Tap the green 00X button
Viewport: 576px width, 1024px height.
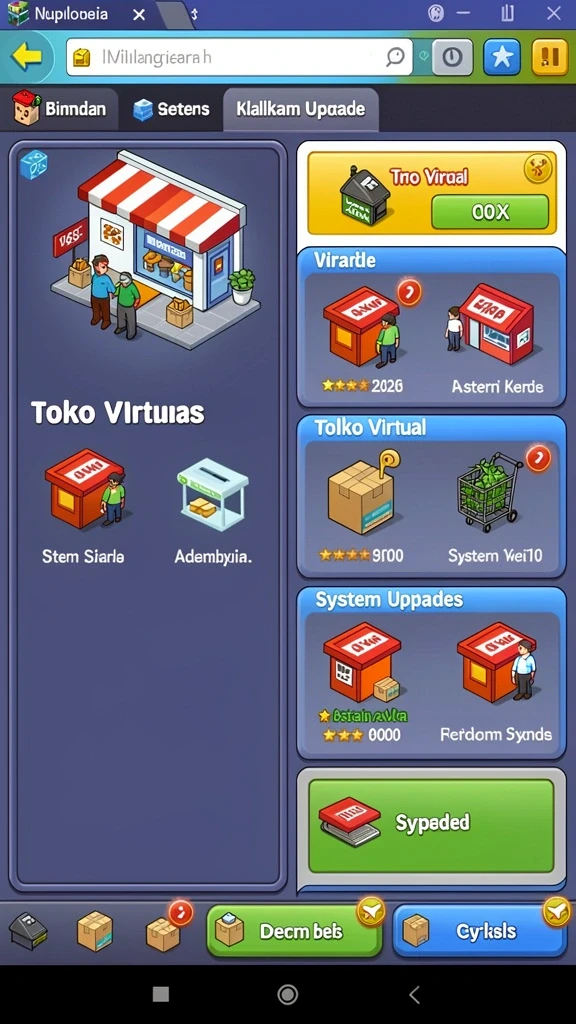coord(490,212)
